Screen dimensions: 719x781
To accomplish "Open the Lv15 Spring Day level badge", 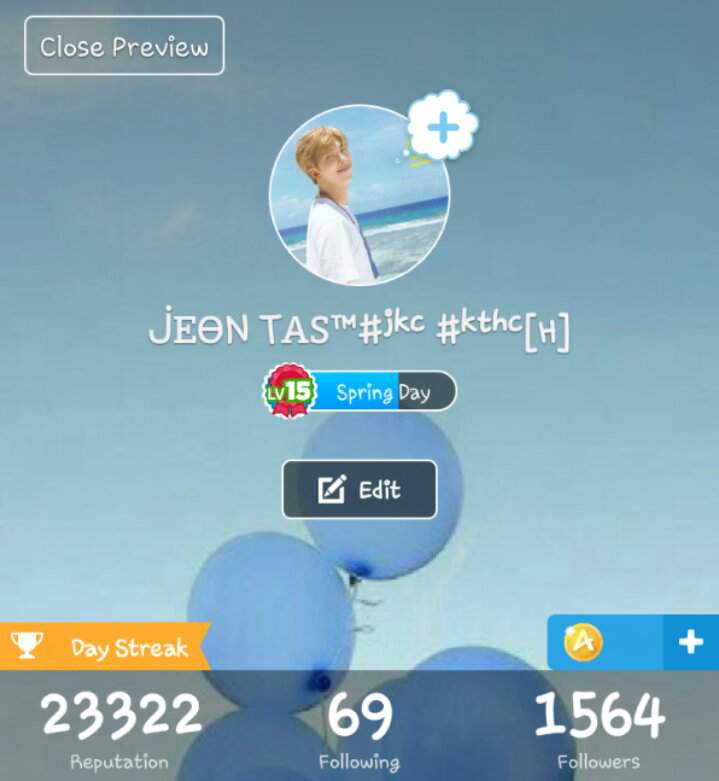I will [x=360, y=391].
